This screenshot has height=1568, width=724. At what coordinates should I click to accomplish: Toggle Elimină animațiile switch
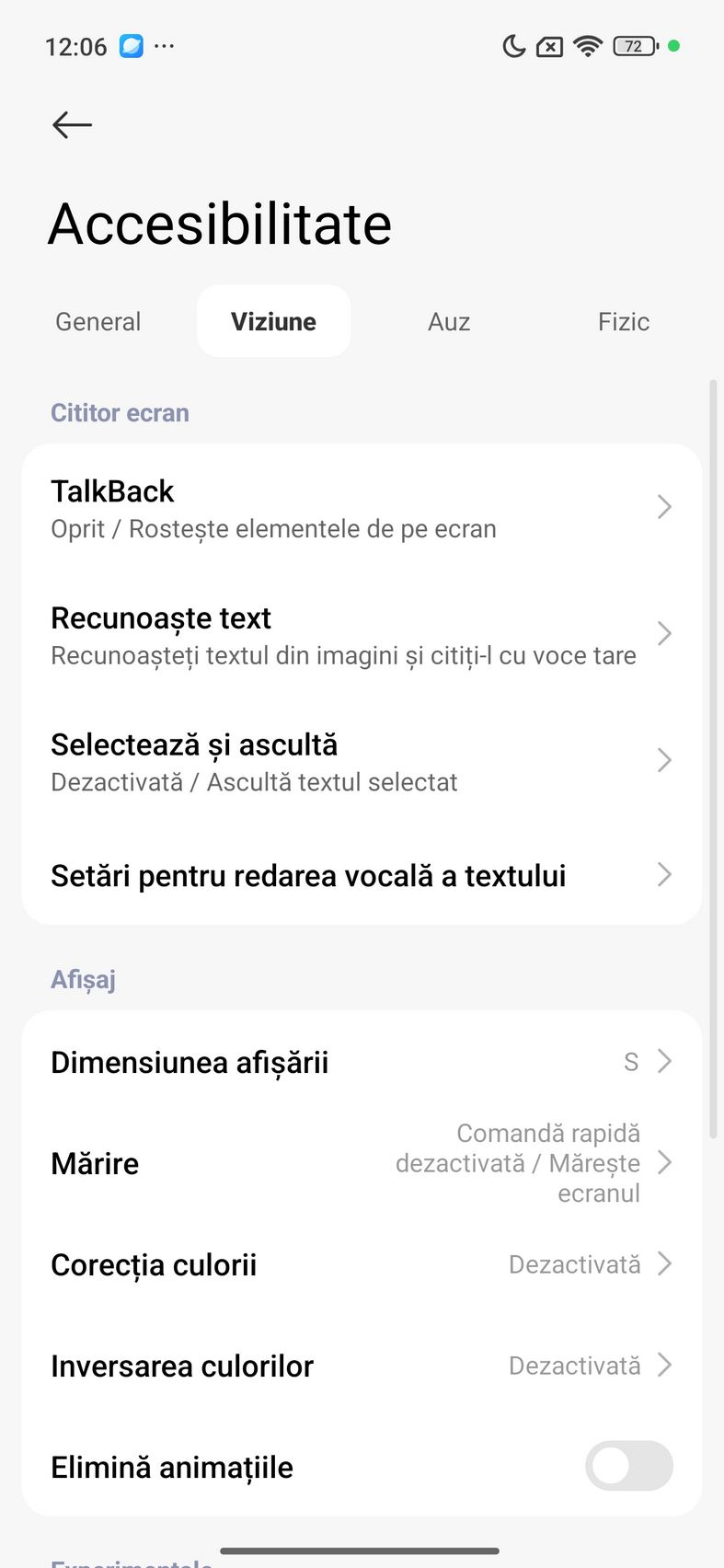(x=628, y=1466)
